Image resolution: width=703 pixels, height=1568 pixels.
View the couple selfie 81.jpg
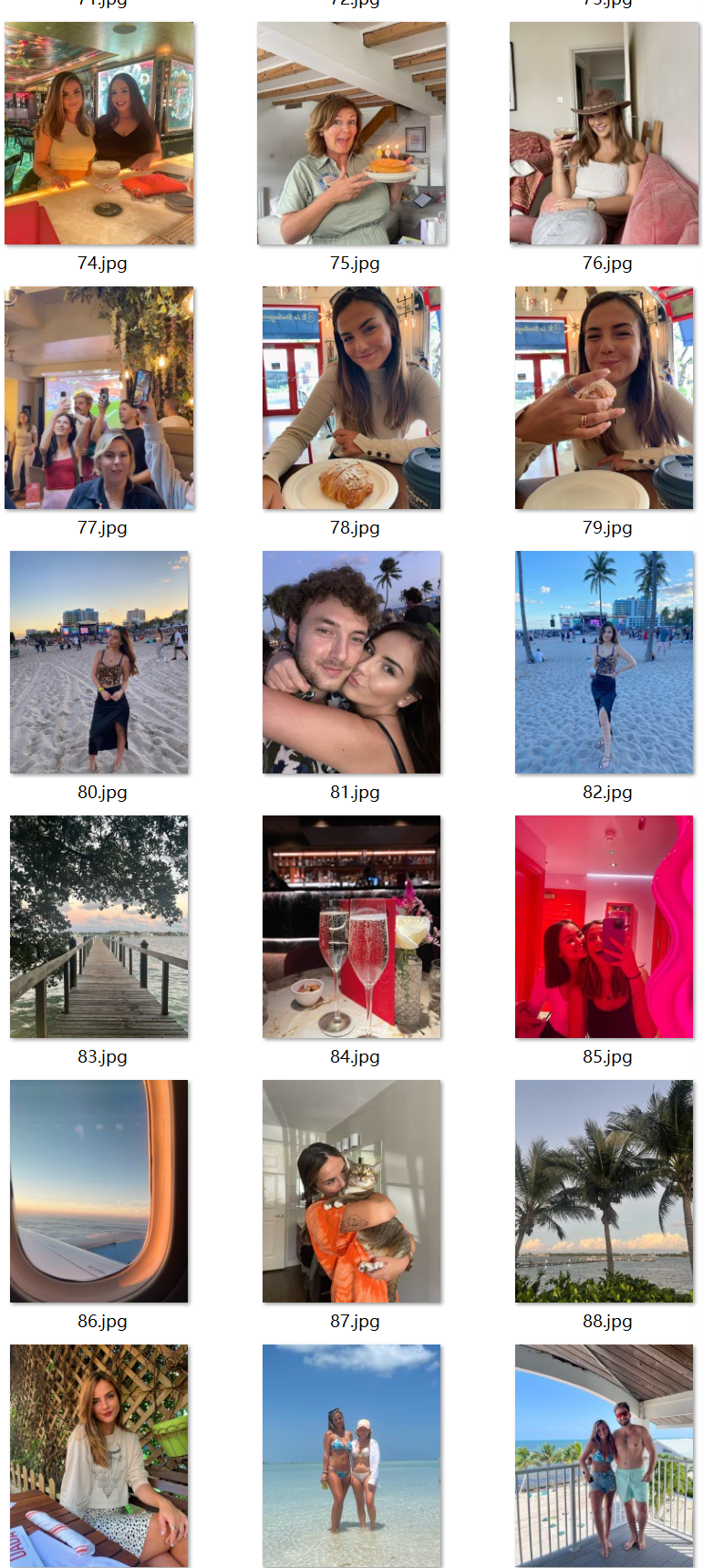[352, 662]
